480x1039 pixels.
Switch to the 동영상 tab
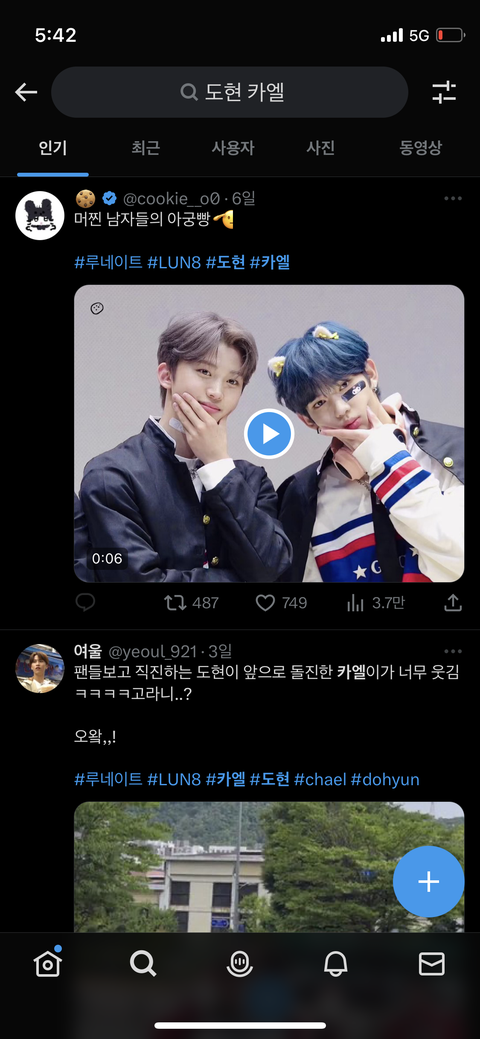(420, 147)
